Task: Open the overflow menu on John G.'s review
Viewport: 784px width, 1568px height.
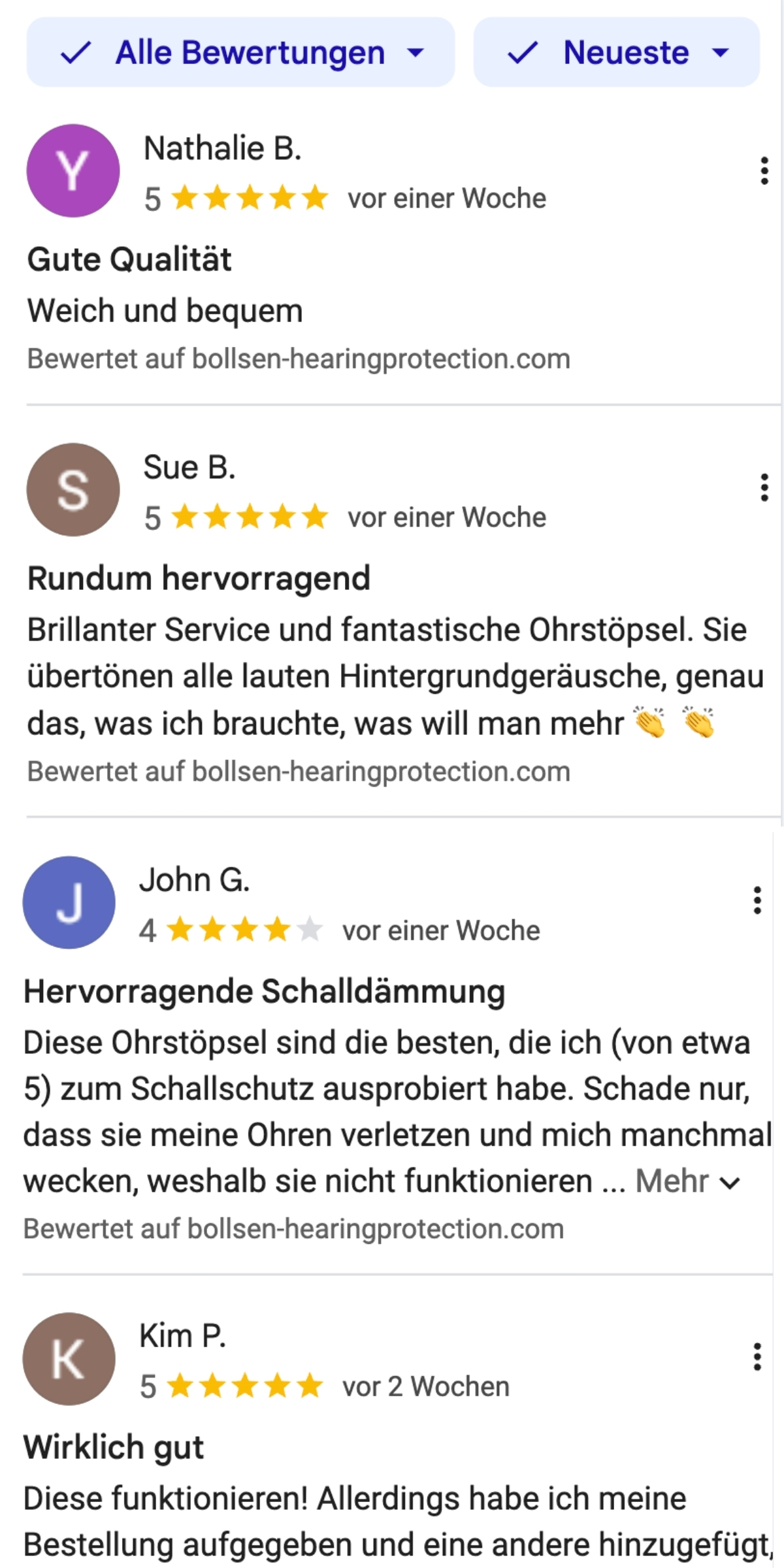Action: click(x=757, y=900)
